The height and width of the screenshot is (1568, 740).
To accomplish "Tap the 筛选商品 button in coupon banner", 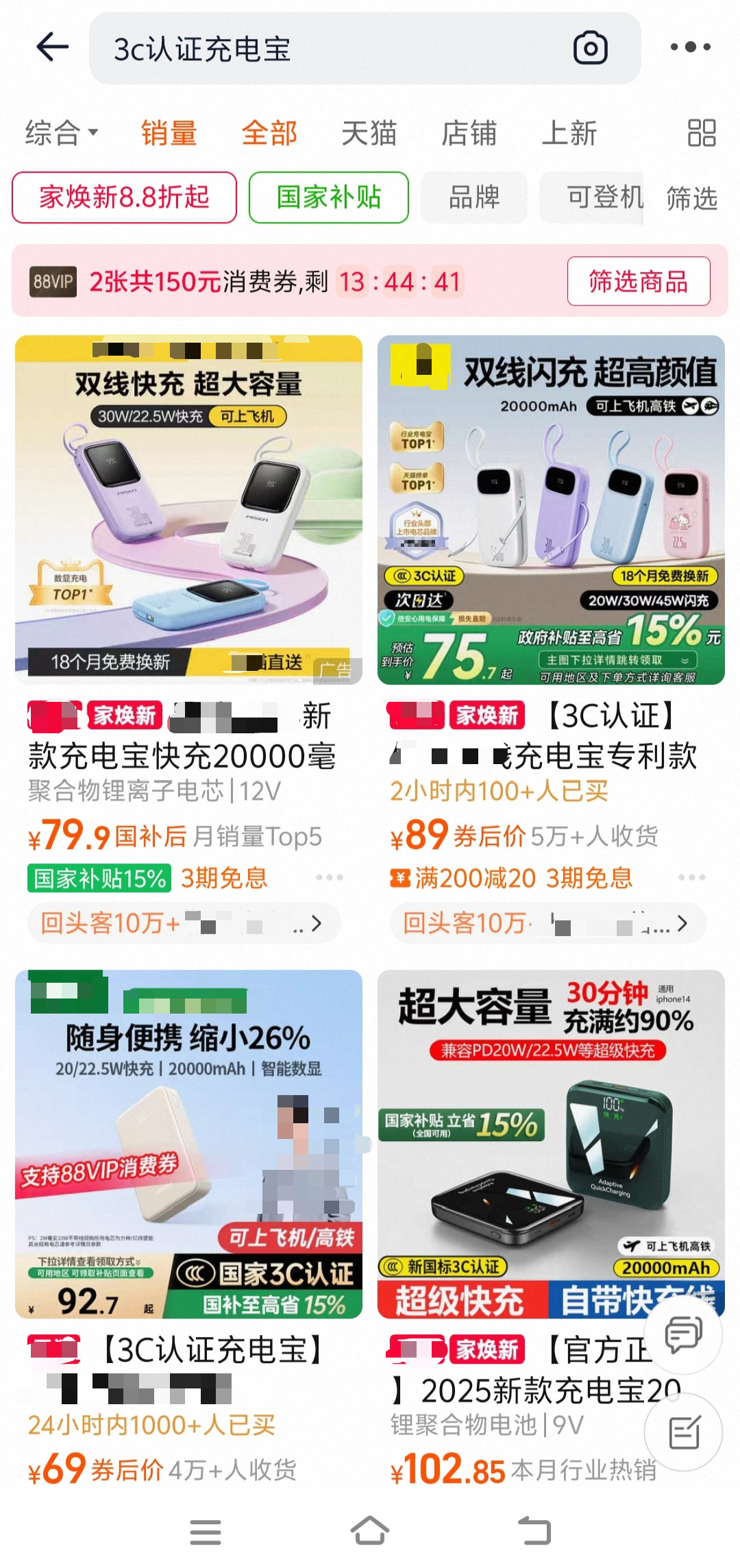I will (638, 281).
